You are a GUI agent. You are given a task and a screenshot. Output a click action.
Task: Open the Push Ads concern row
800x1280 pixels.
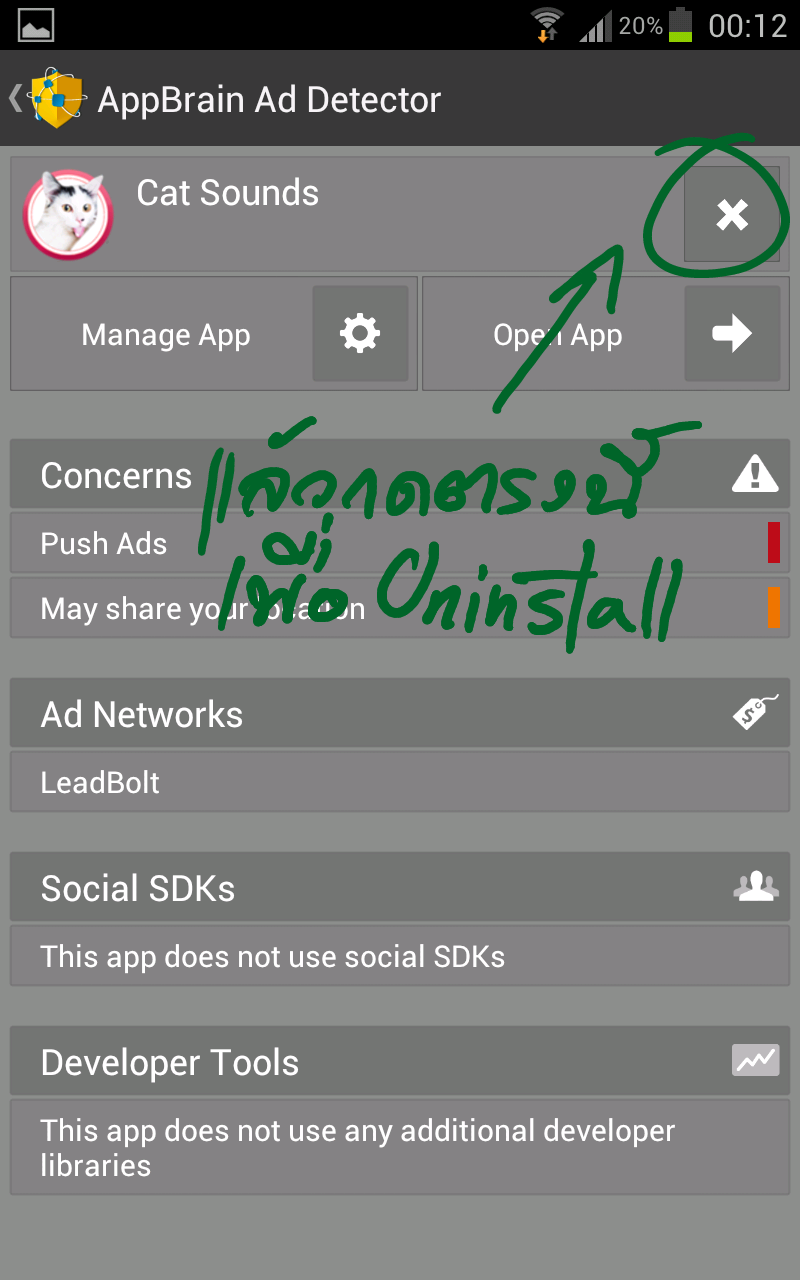(400, 543)
